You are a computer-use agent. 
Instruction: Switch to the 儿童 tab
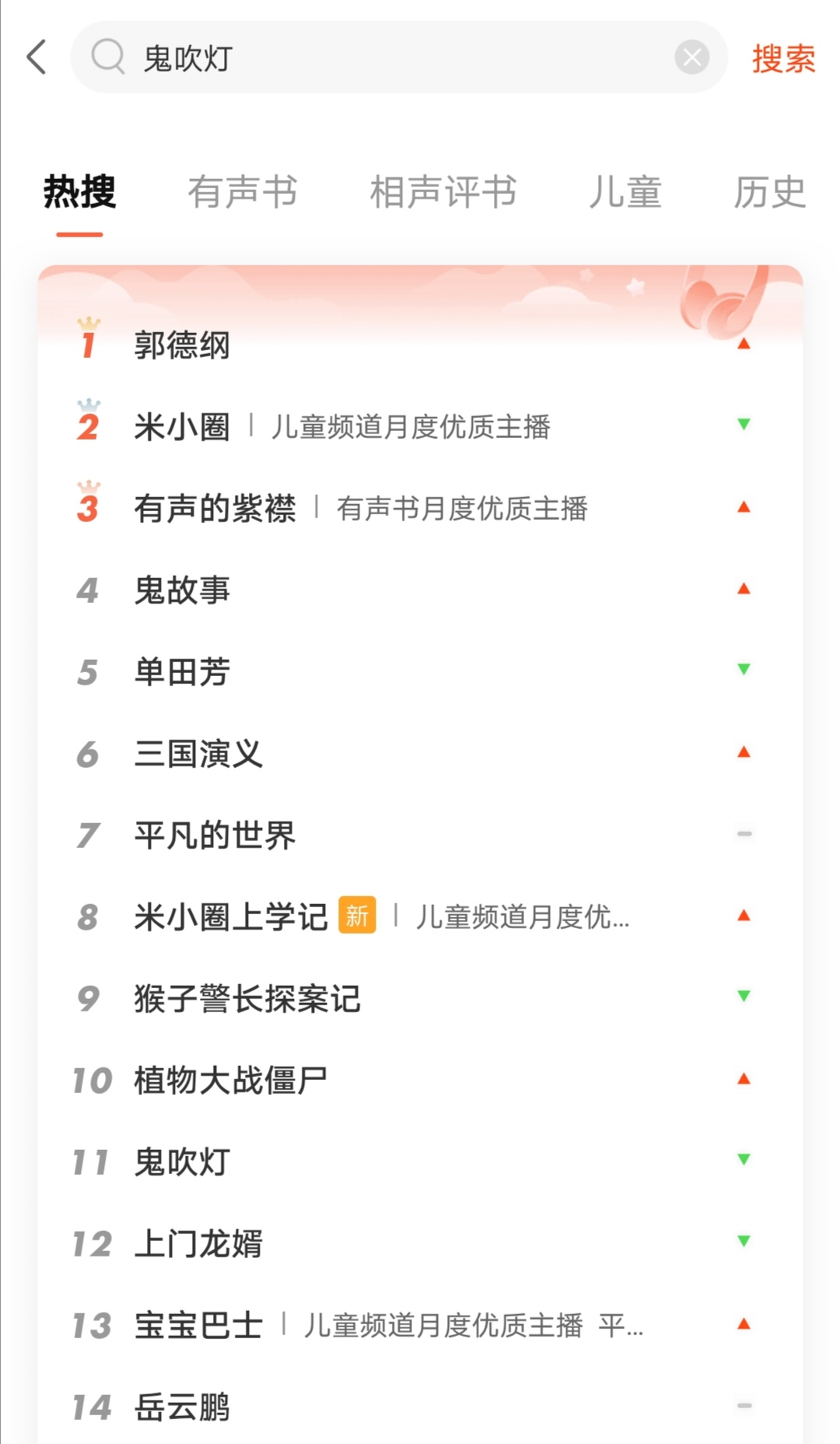pyautogui.click(x=625, y=192)
